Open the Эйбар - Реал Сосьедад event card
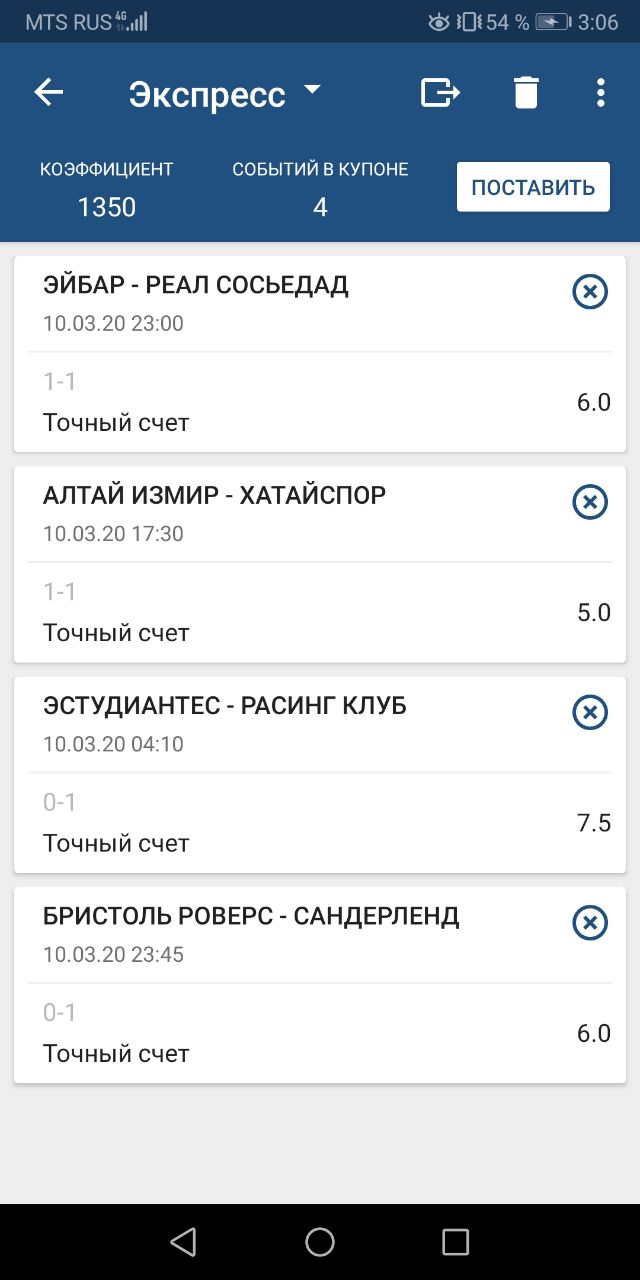640x1280 pixels. pos(320,354)
